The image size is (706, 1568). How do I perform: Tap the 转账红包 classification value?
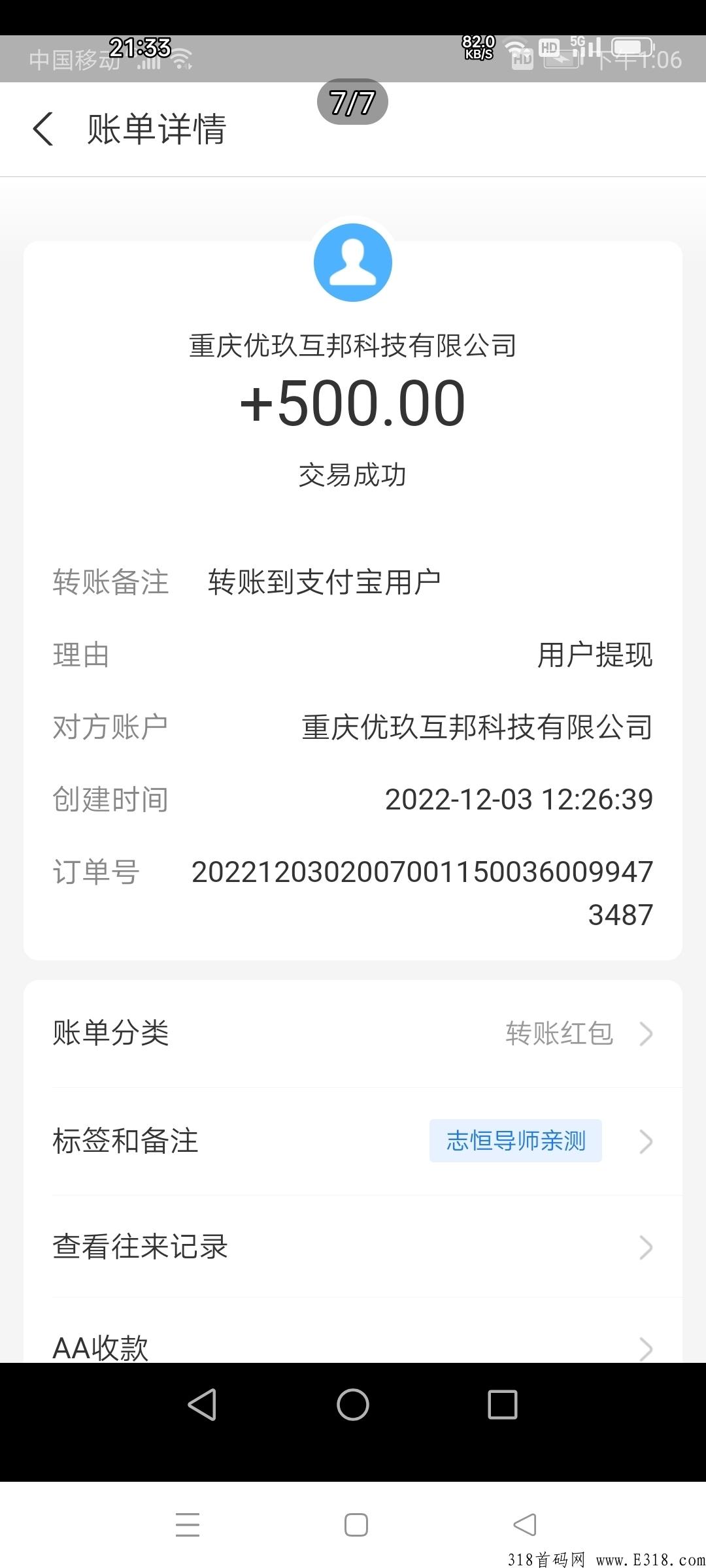pyautogui.click(x=558, y=1033)
